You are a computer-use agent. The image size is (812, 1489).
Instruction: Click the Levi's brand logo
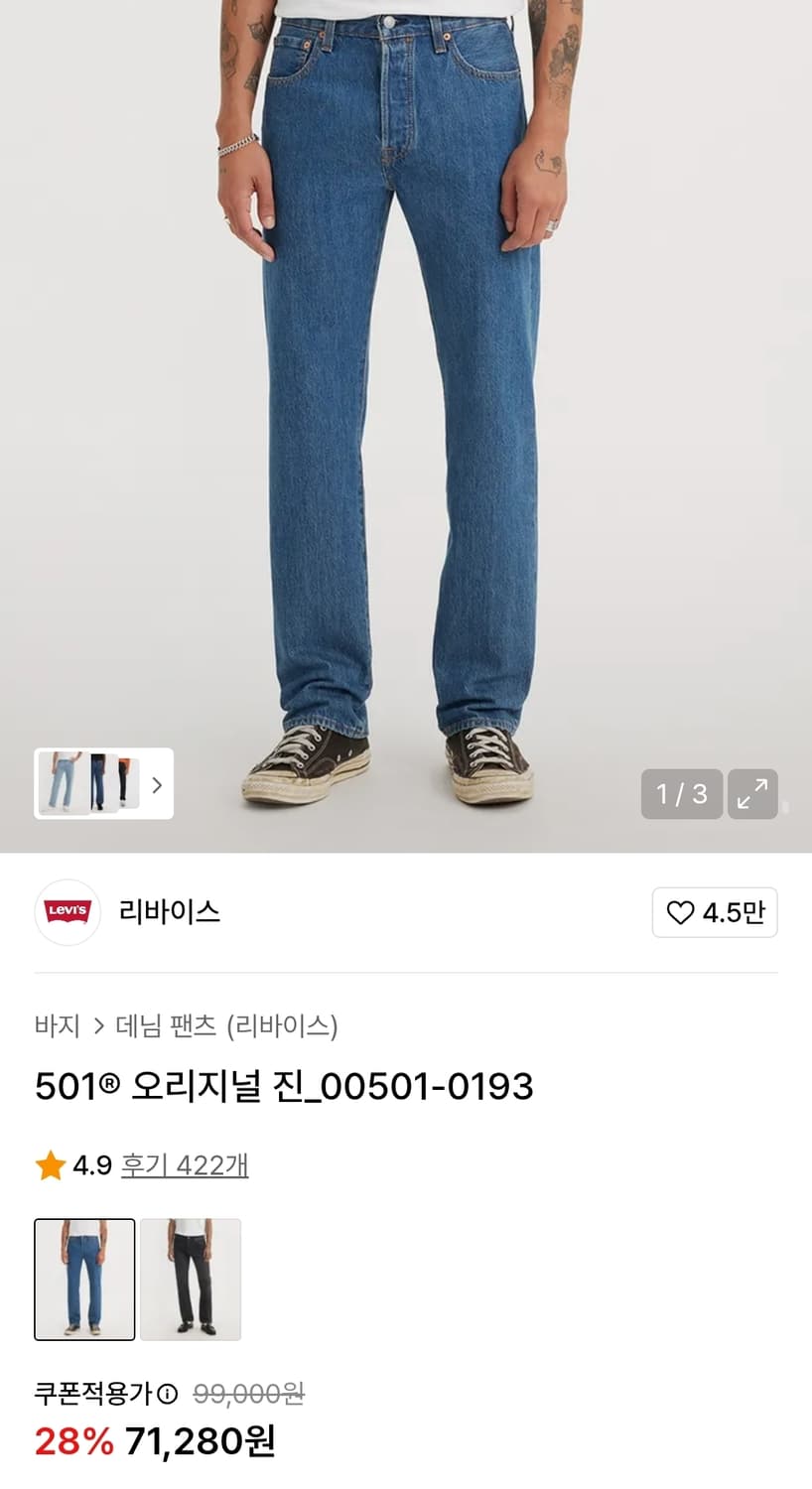68,912
